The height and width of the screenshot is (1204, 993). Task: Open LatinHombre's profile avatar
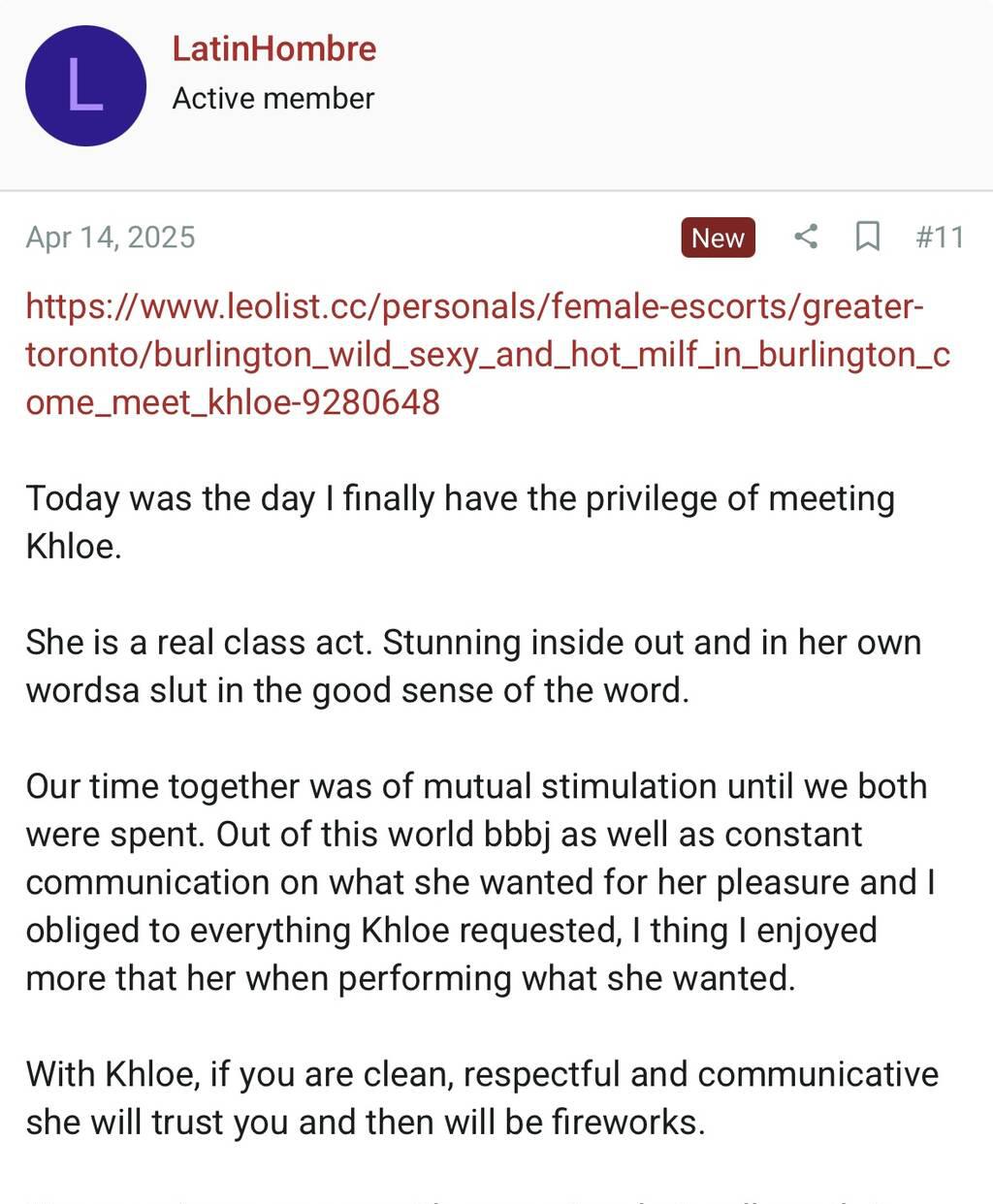click(x=85, y=86)
